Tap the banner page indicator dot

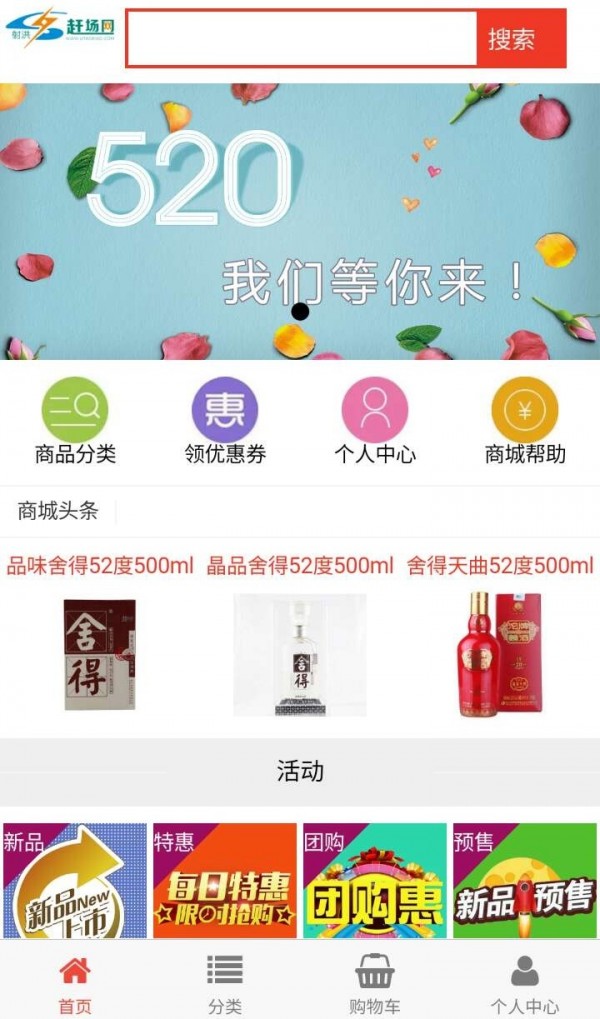tap(300, 312)
